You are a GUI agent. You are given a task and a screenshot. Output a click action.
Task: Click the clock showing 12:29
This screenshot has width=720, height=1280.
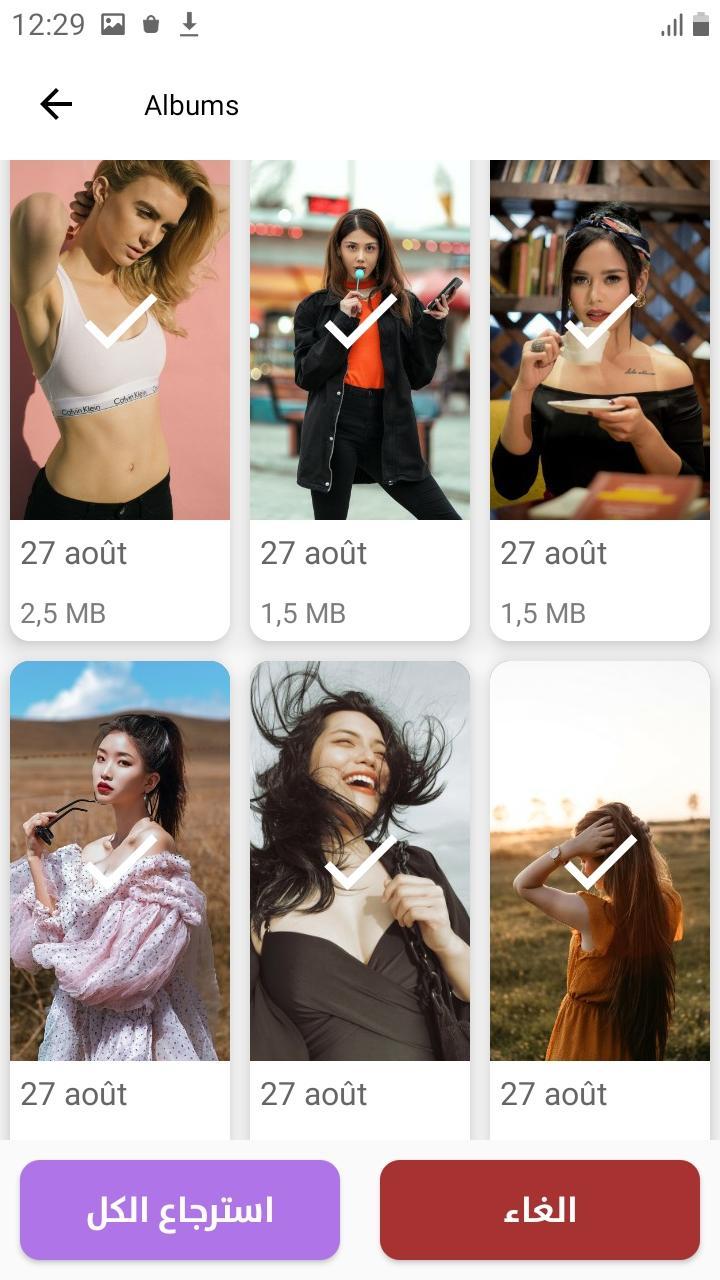pyautogui.click(x=48, y=24)
